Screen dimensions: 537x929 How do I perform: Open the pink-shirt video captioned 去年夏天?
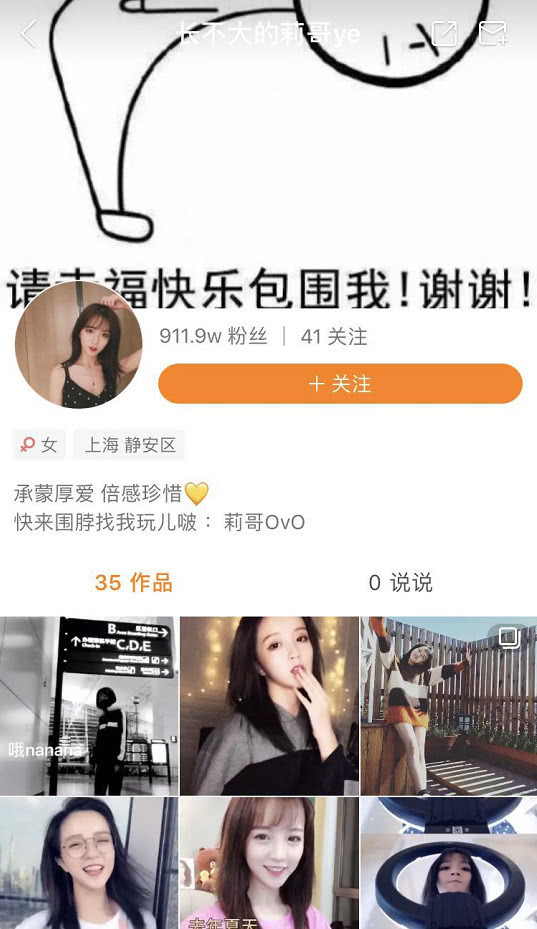(x=269, y=863)
